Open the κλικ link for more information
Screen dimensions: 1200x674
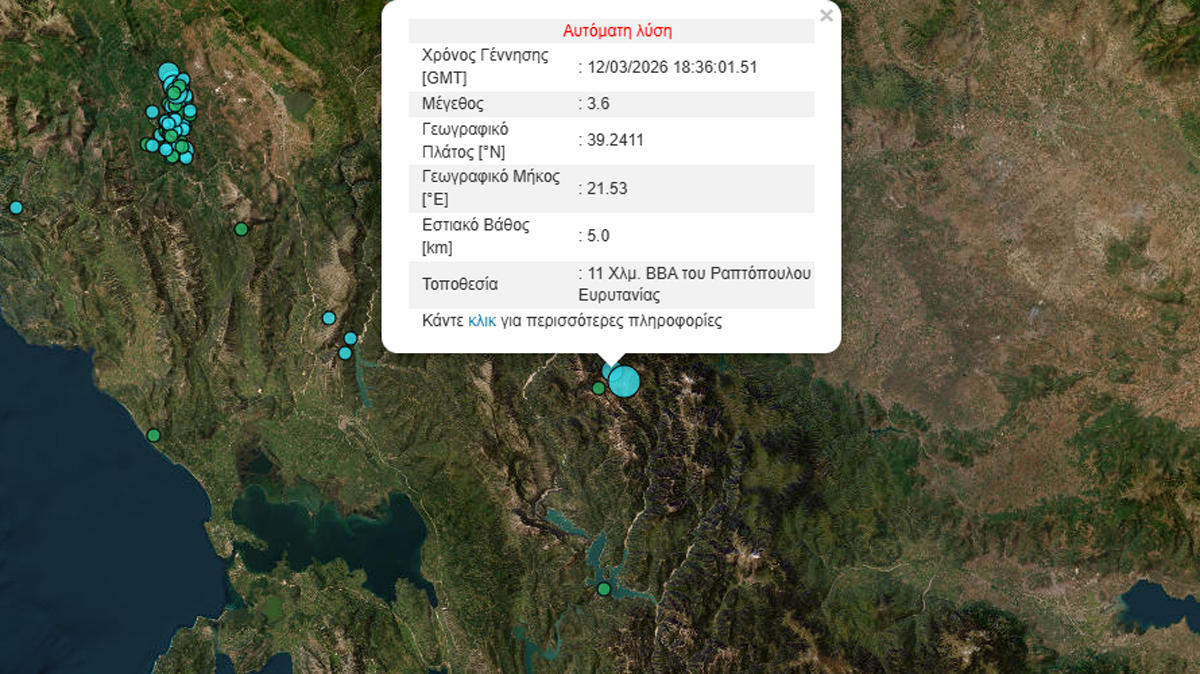[482, 321]
